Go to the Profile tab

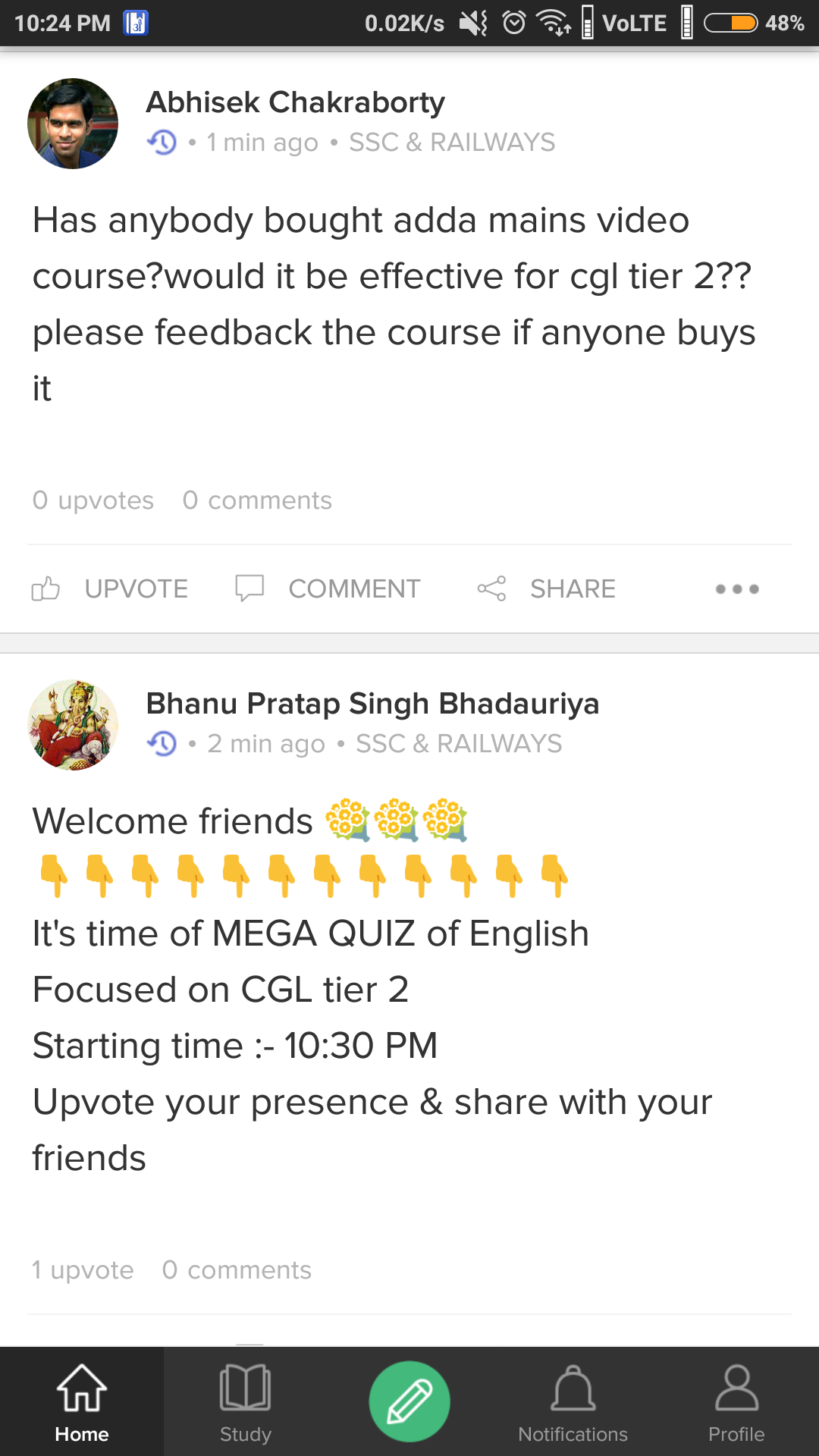coord(736,1401)
